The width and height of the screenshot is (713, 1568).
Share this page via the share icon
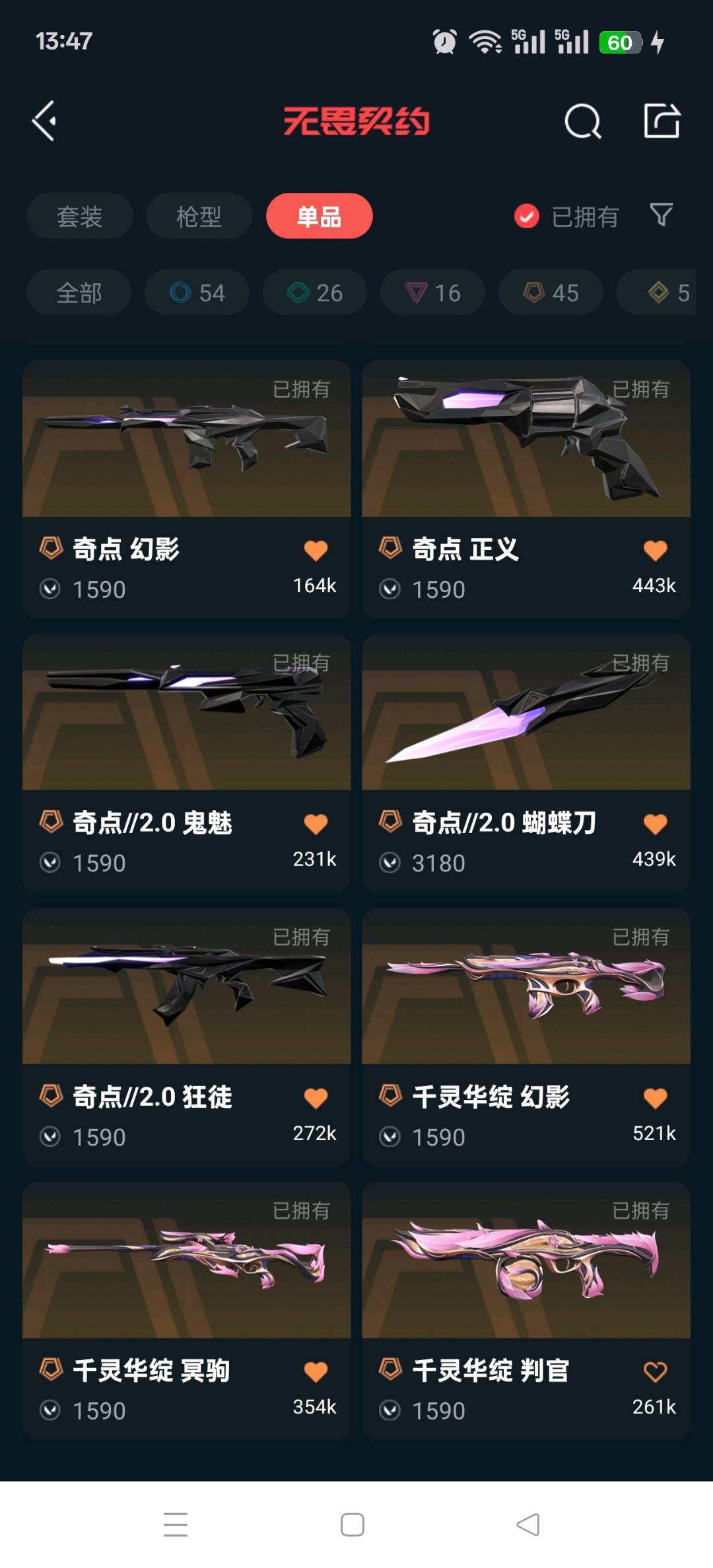(x=662, y=121)
